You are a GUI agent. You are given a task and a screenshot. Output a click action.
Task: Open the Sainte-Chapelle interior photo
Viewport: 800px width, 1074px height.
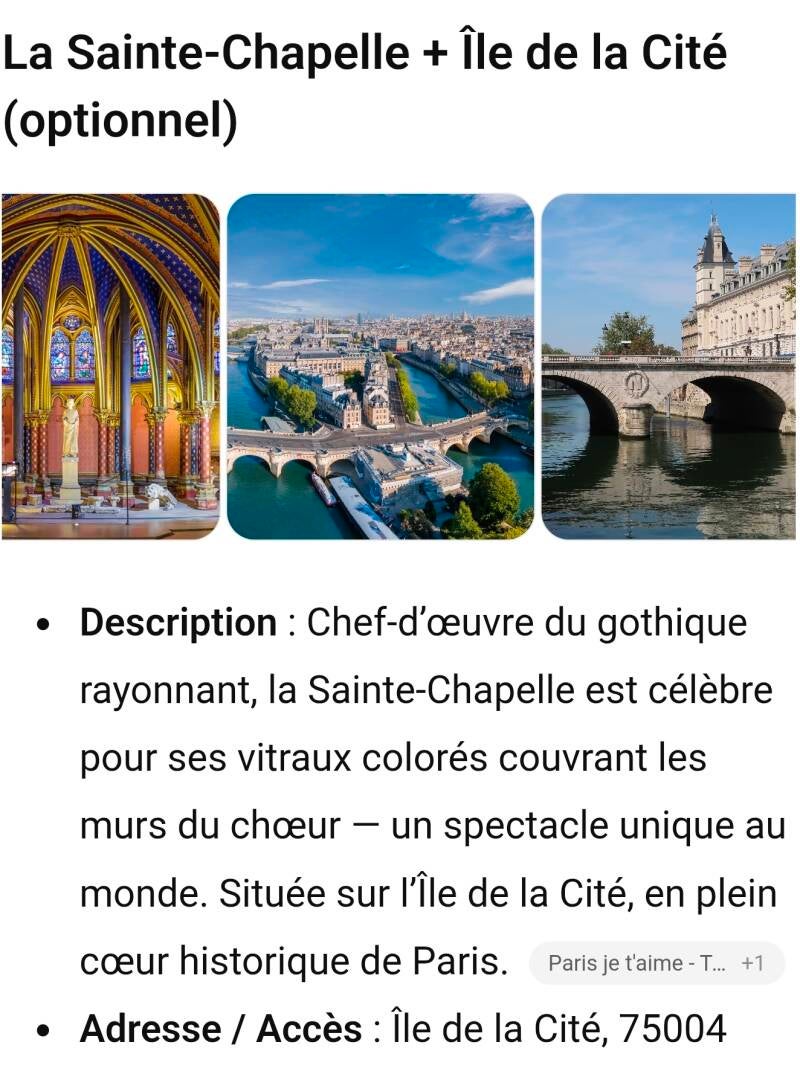click(x=110, y=366)
